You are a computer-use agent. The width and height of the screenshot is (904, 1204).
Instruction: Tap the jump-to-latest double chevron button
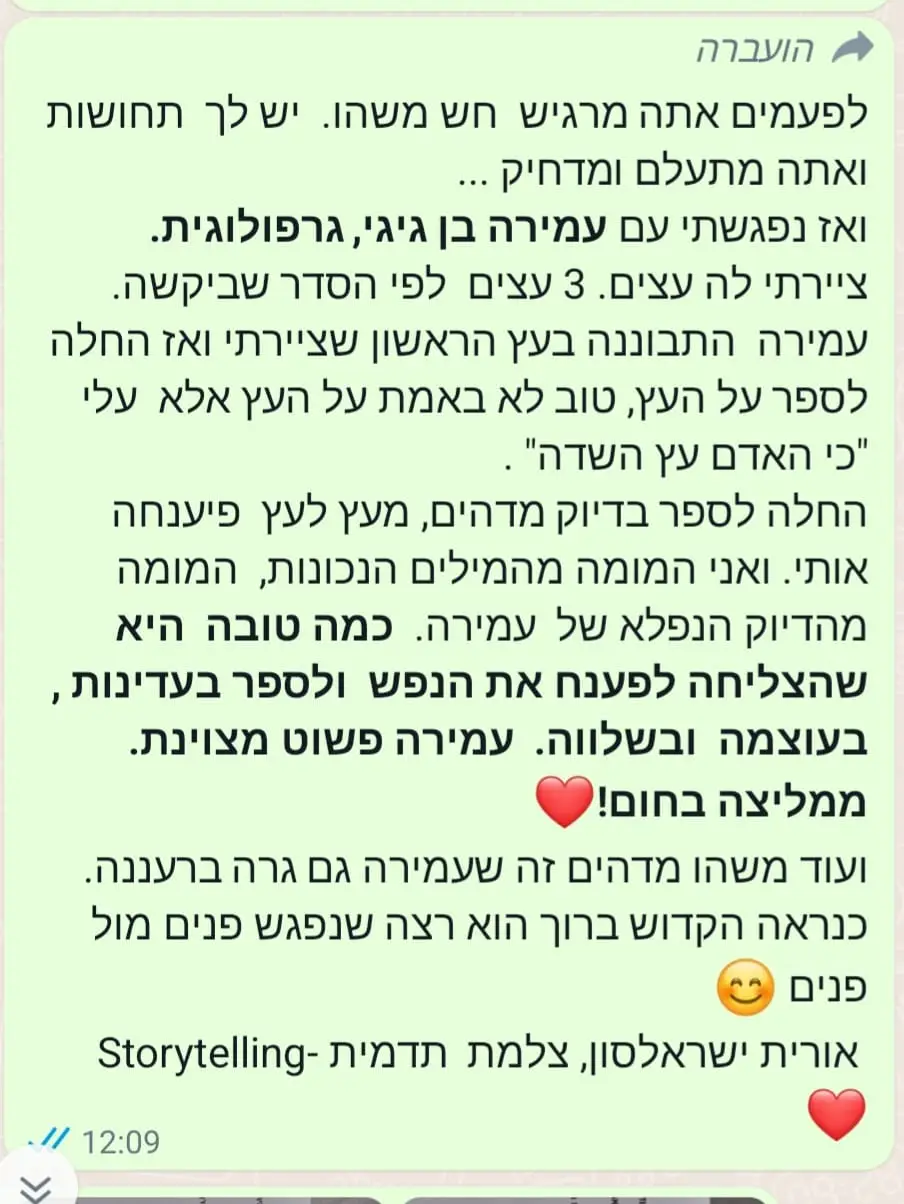tap(35, 1186)
